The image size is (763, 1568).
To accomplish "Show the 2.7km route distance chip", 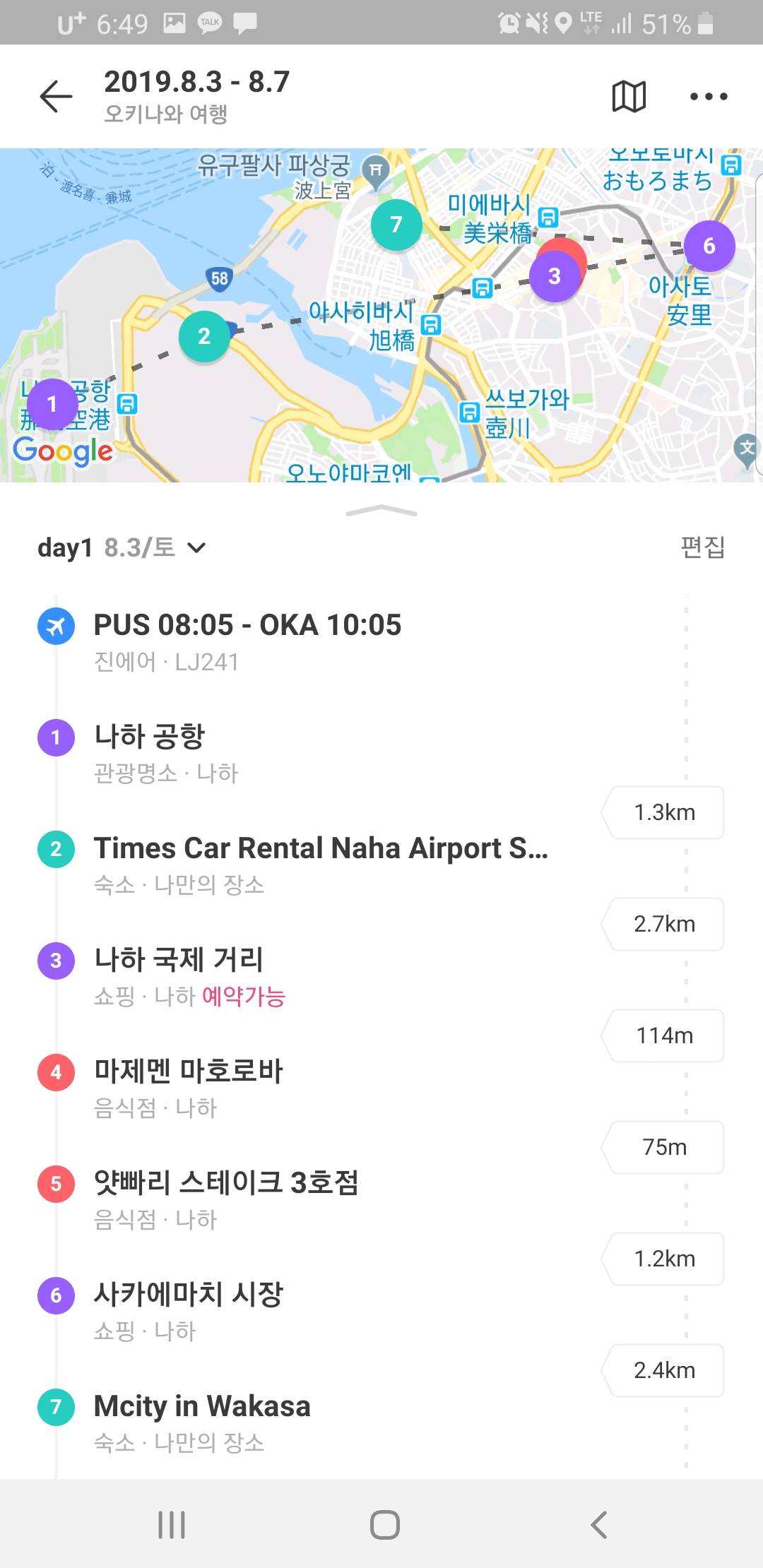I will (664, 925).
